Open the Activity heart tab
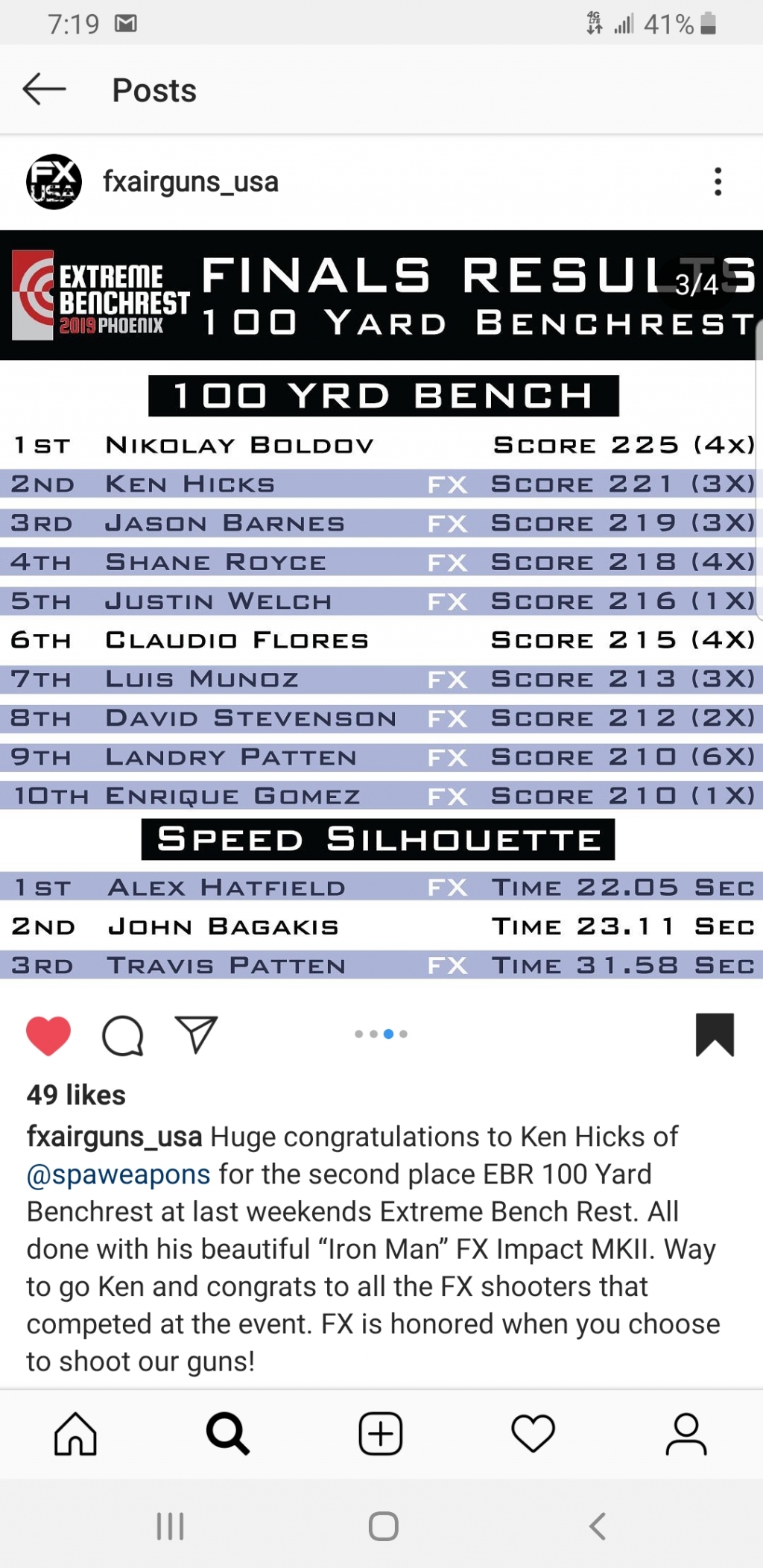The height and width of the screenshot is (1568, 763). [534, 1434]
